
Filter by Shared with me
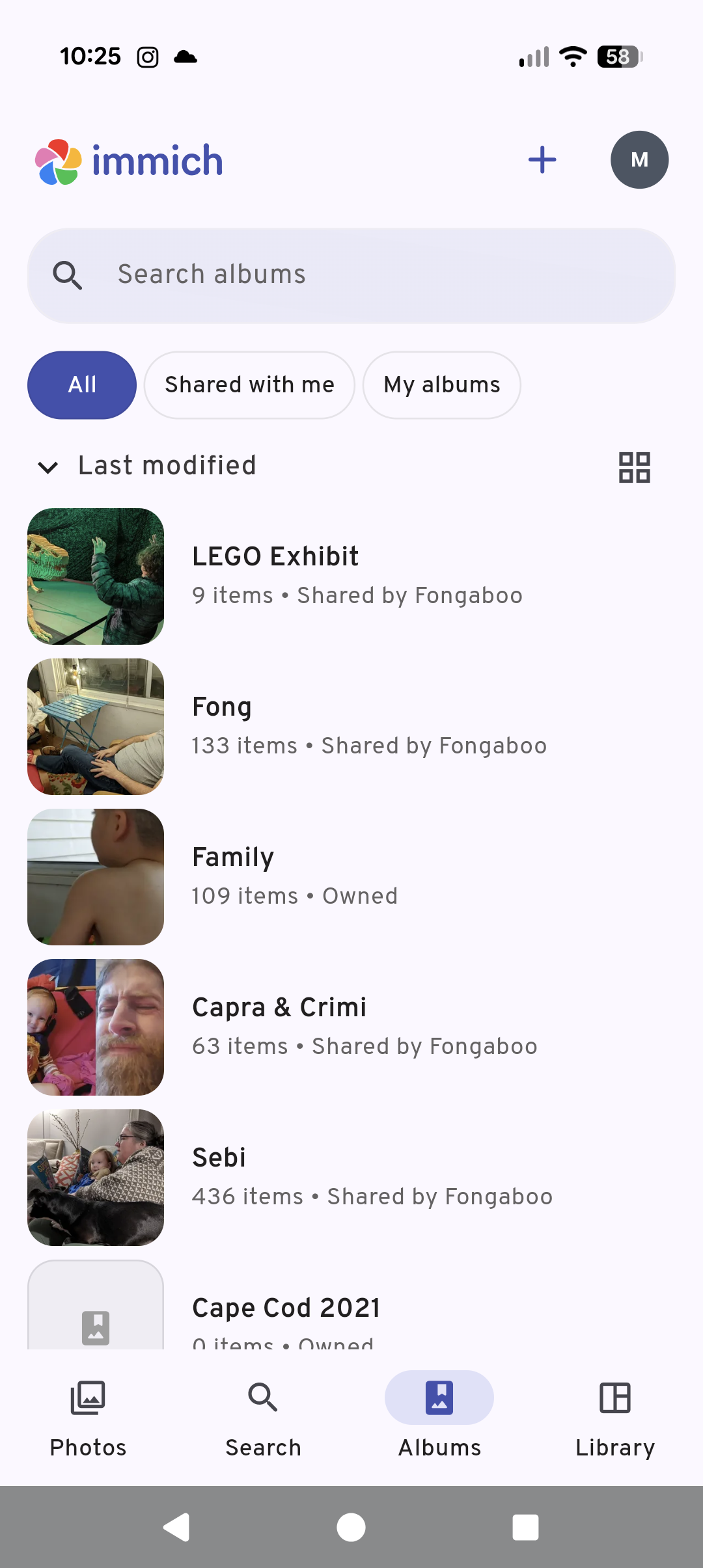249,385
